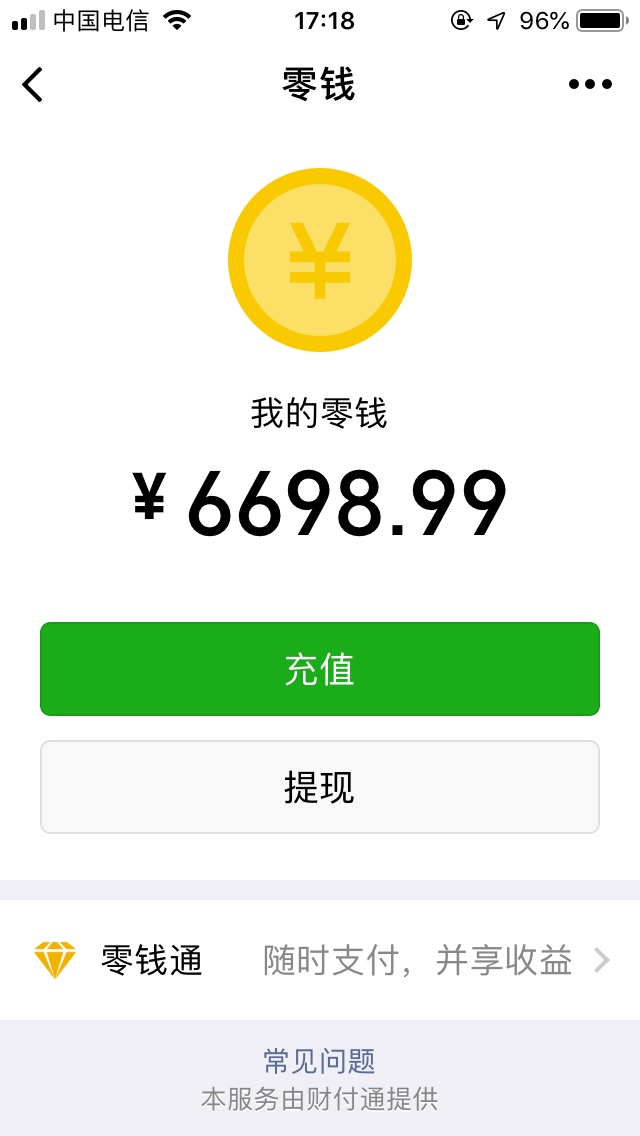Viewport: 640px width, 1136px height.
Task: Open the 常见问题 link
Action: [x=320, y=1061]
